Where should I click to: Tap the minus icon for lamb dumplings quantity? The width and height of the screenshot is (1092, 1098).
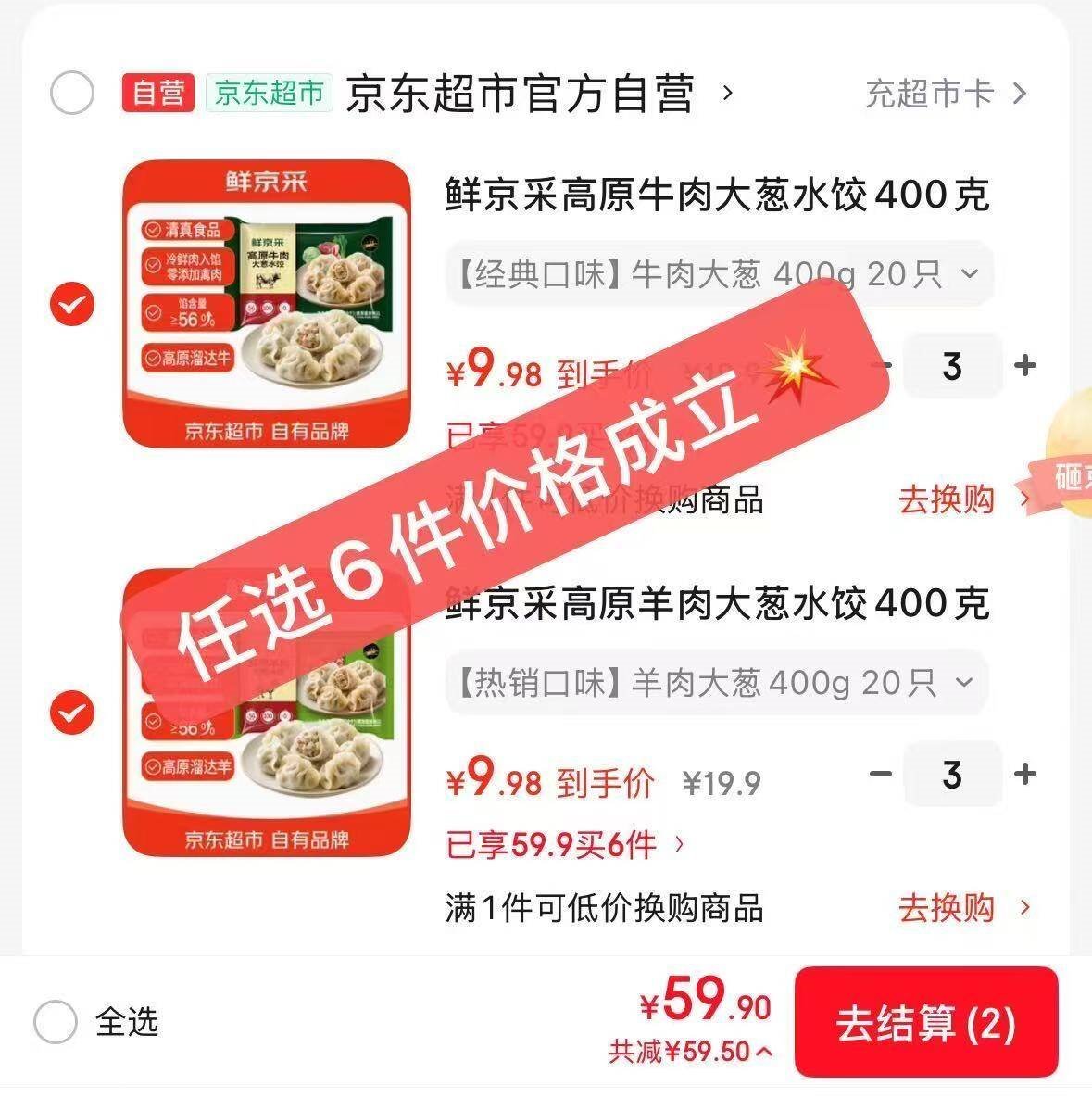click(882, 775)
